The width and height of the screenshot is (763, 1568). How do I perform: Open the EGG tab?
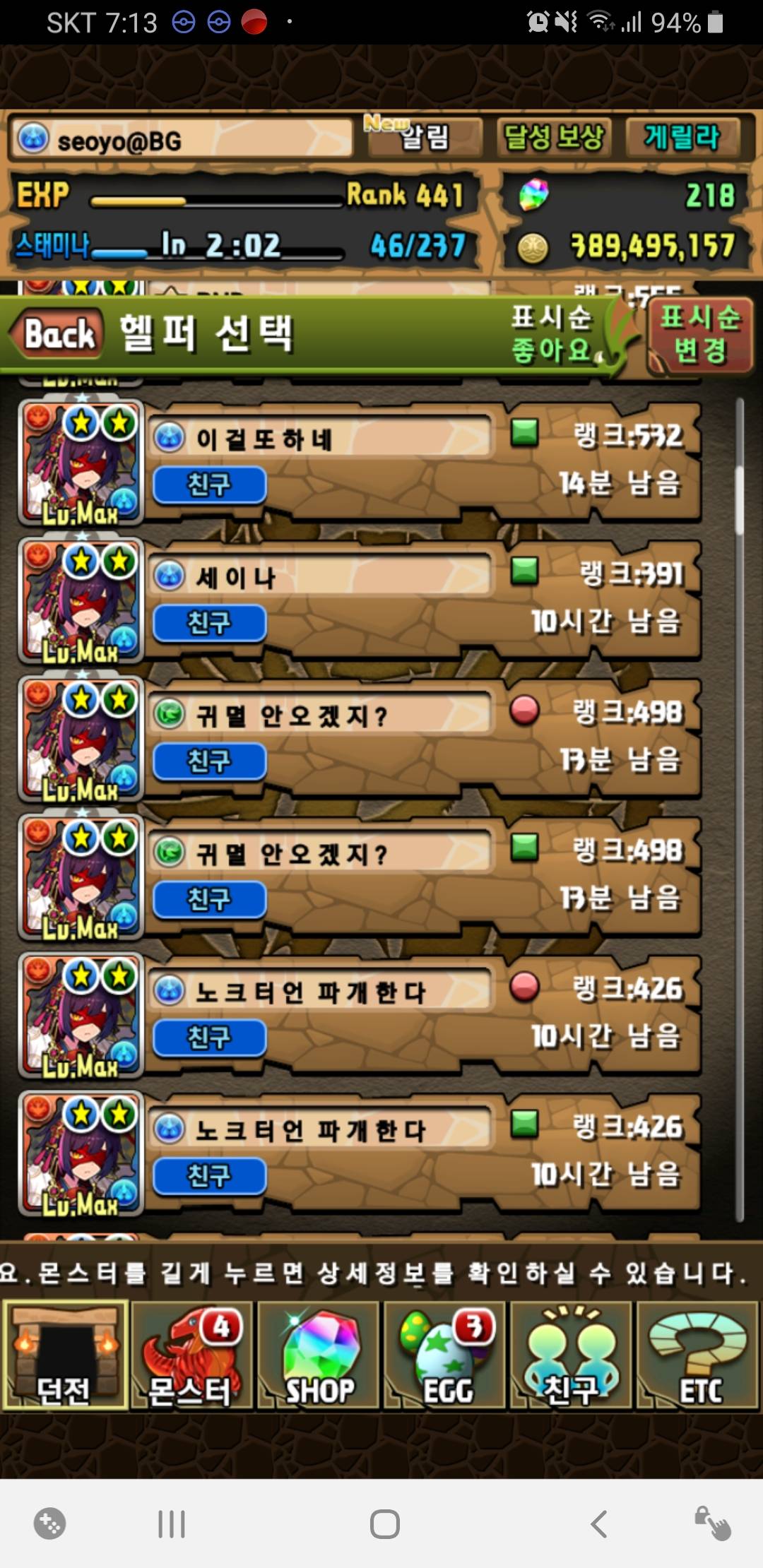pyautogui.click(x=445, y=1356)
